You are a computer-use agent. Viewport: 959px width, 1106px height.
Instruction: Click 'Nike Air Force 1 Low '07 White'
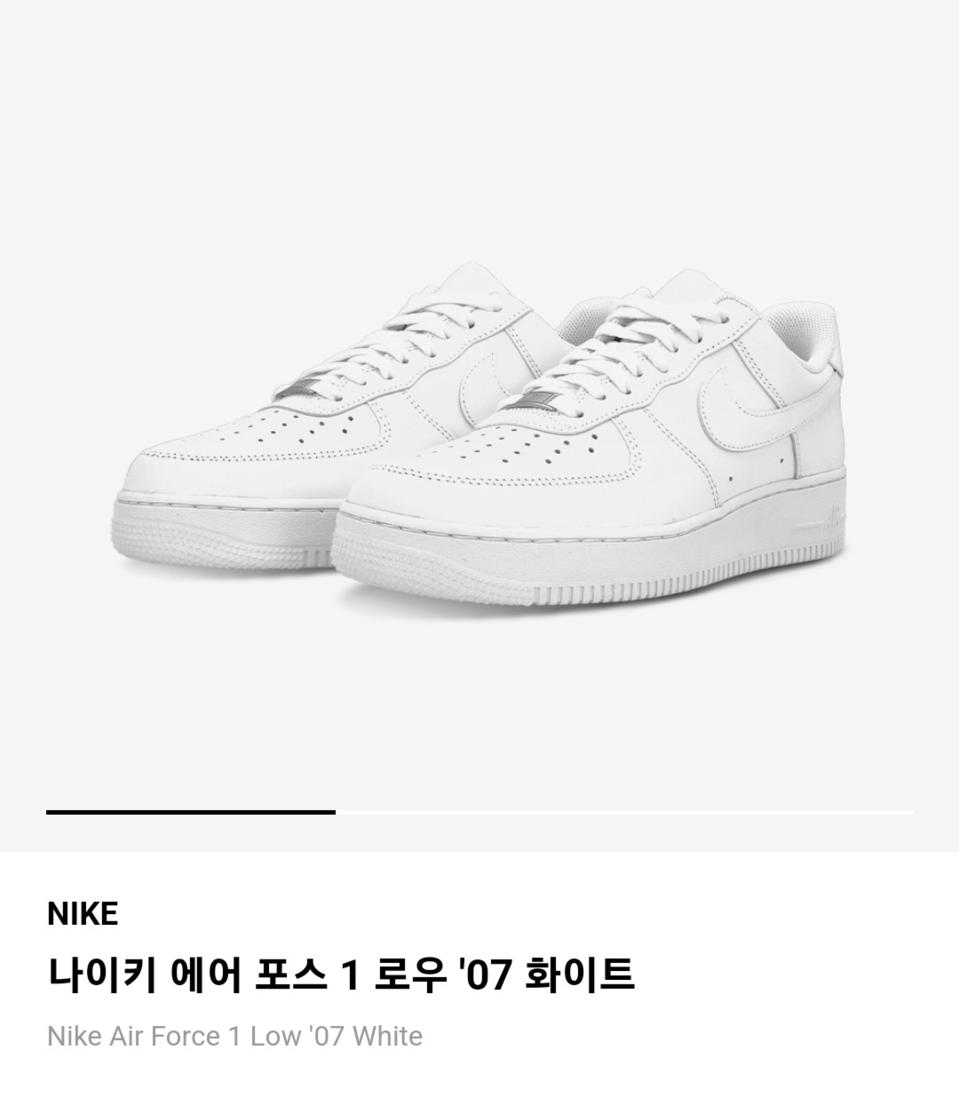[235, 1036]
